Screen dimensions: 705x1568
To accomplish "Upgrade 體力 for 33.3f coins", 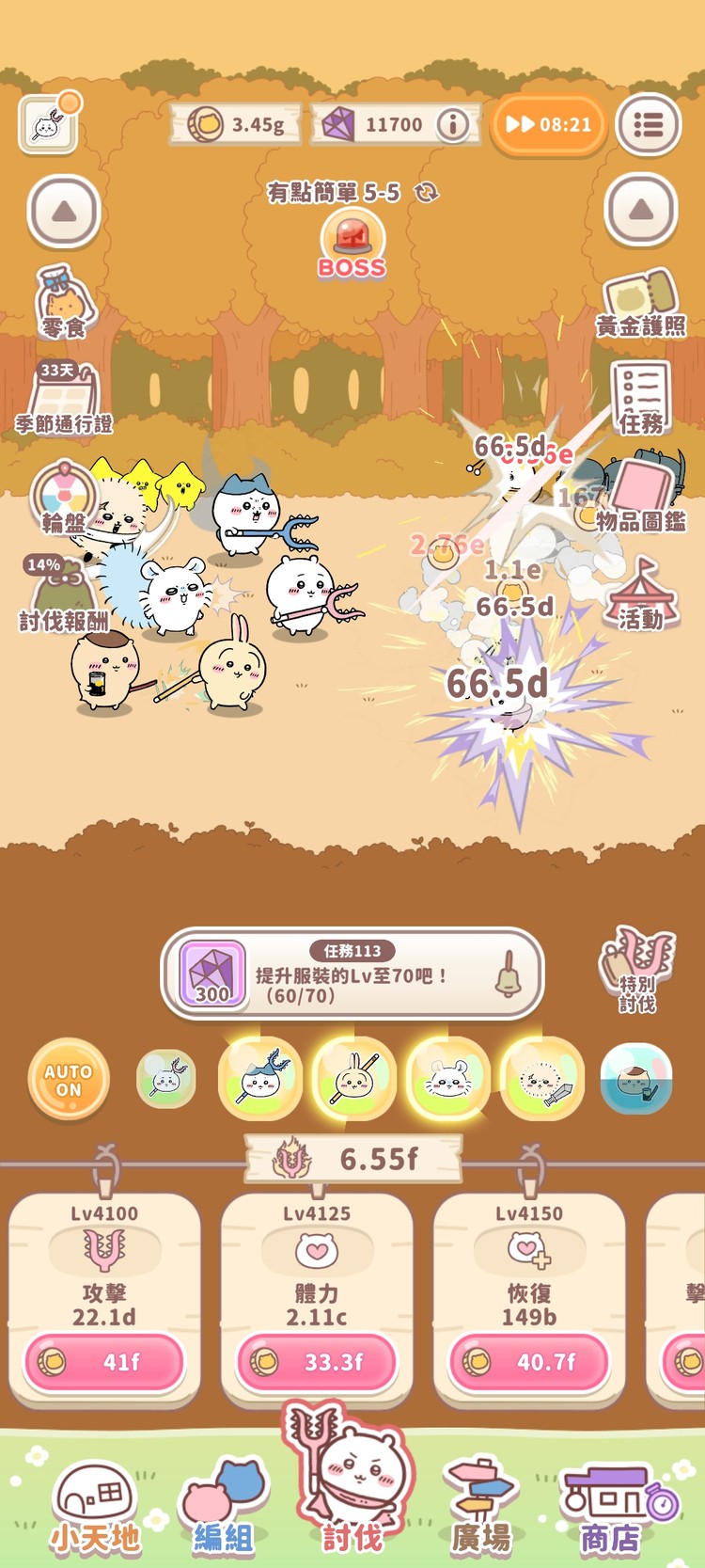I will (317, 1362).
